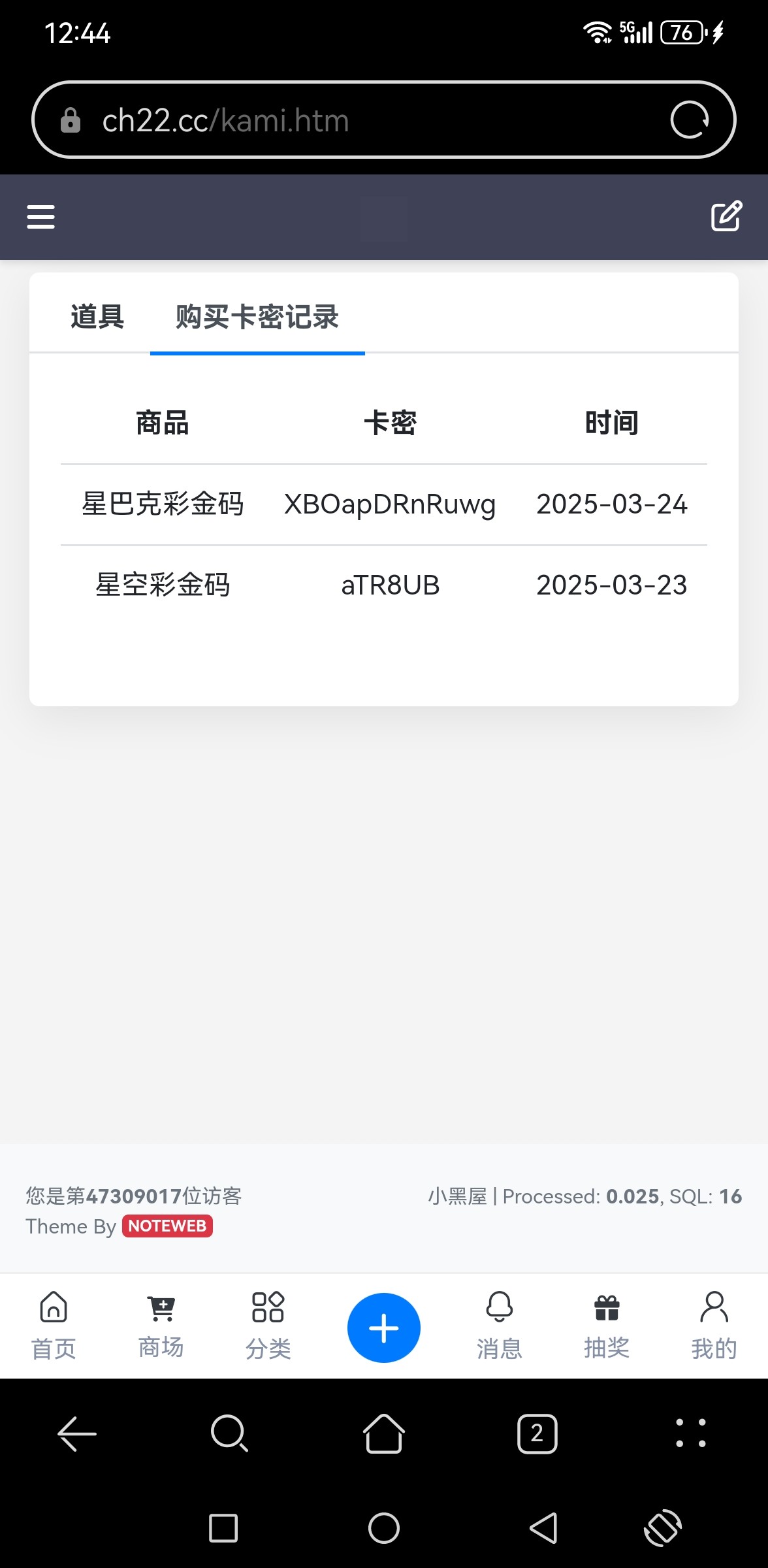Go to 我的 profile page
Viewport: 768px width, 1568px height.
[x=714, y=1326]
